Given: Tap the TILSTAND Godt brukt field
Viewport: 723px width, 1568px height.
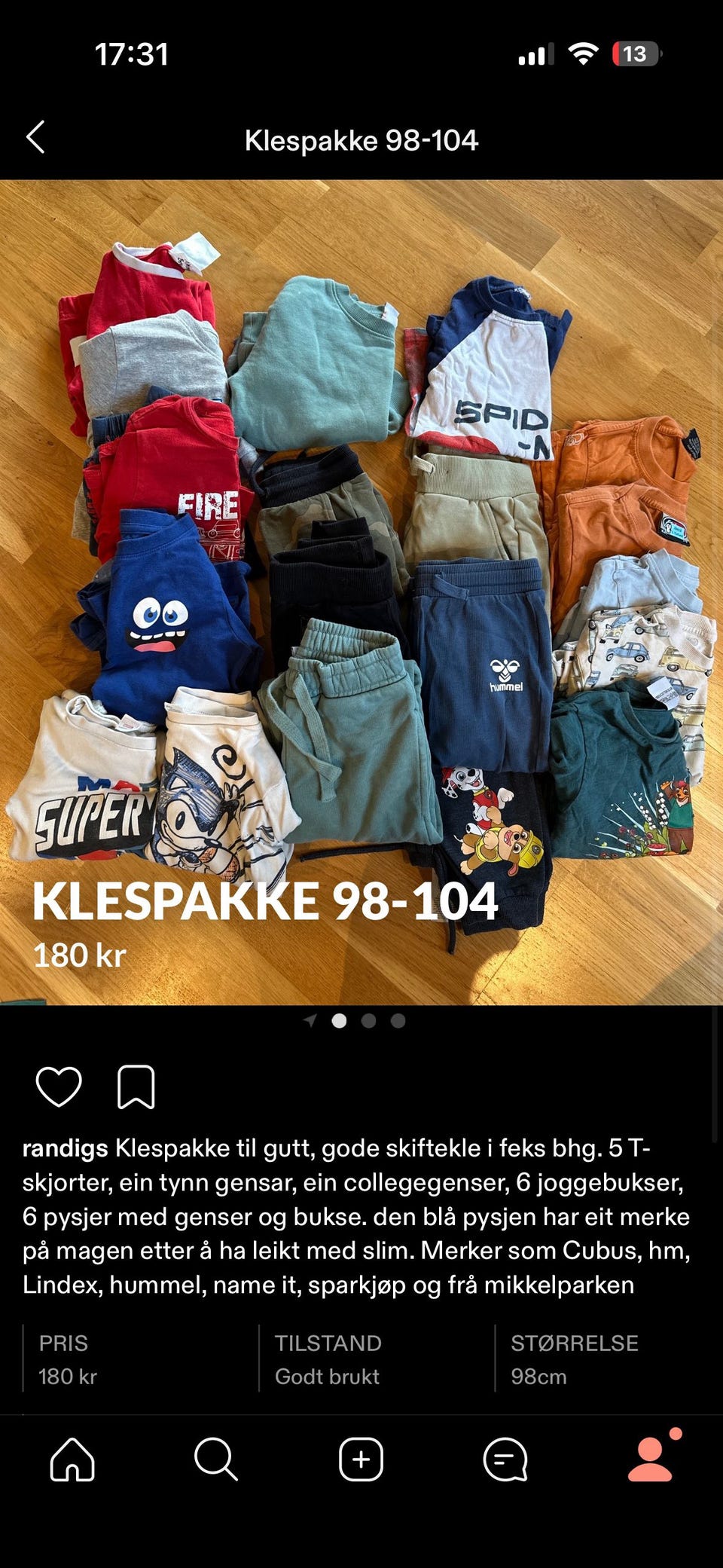Looking at the screenshot, I should pyautogui.click(x=328, y=1360).
